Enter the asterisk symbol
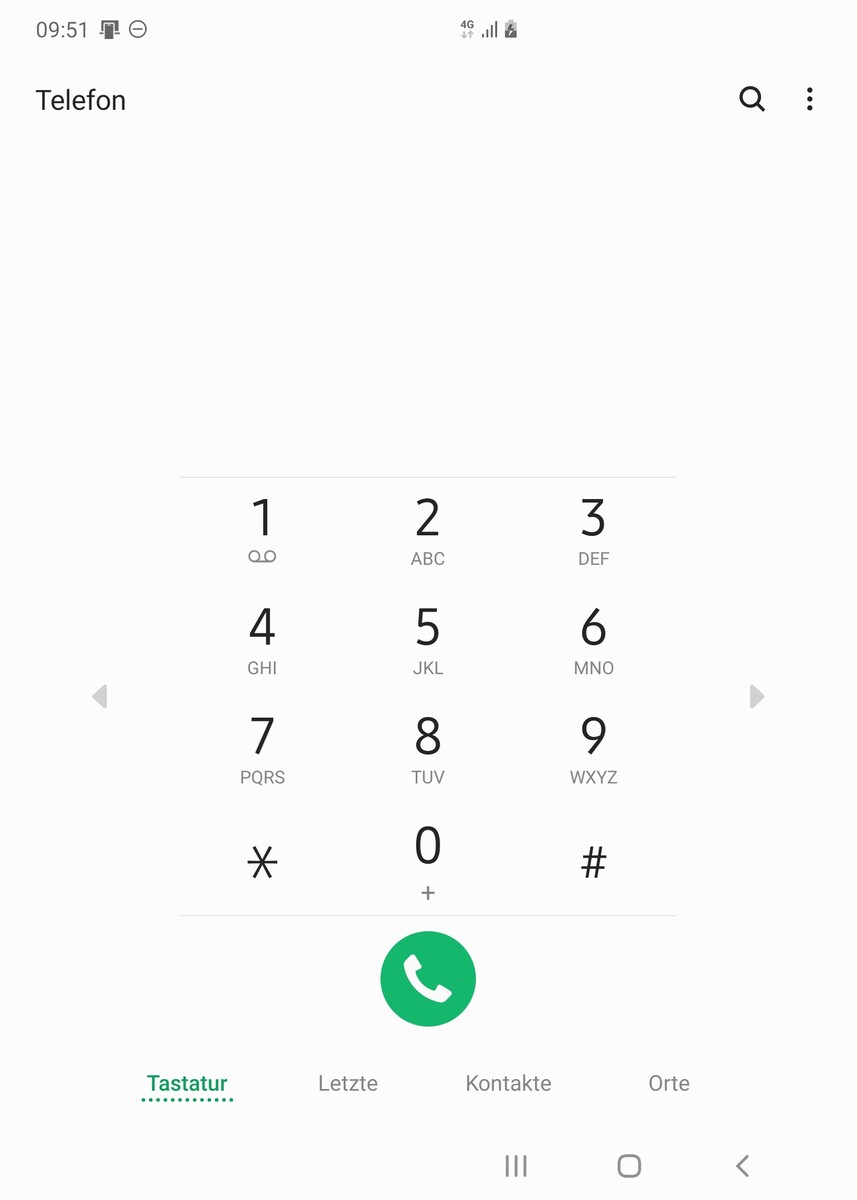This screenshot has height=1200, width=857. coord(262,861)
